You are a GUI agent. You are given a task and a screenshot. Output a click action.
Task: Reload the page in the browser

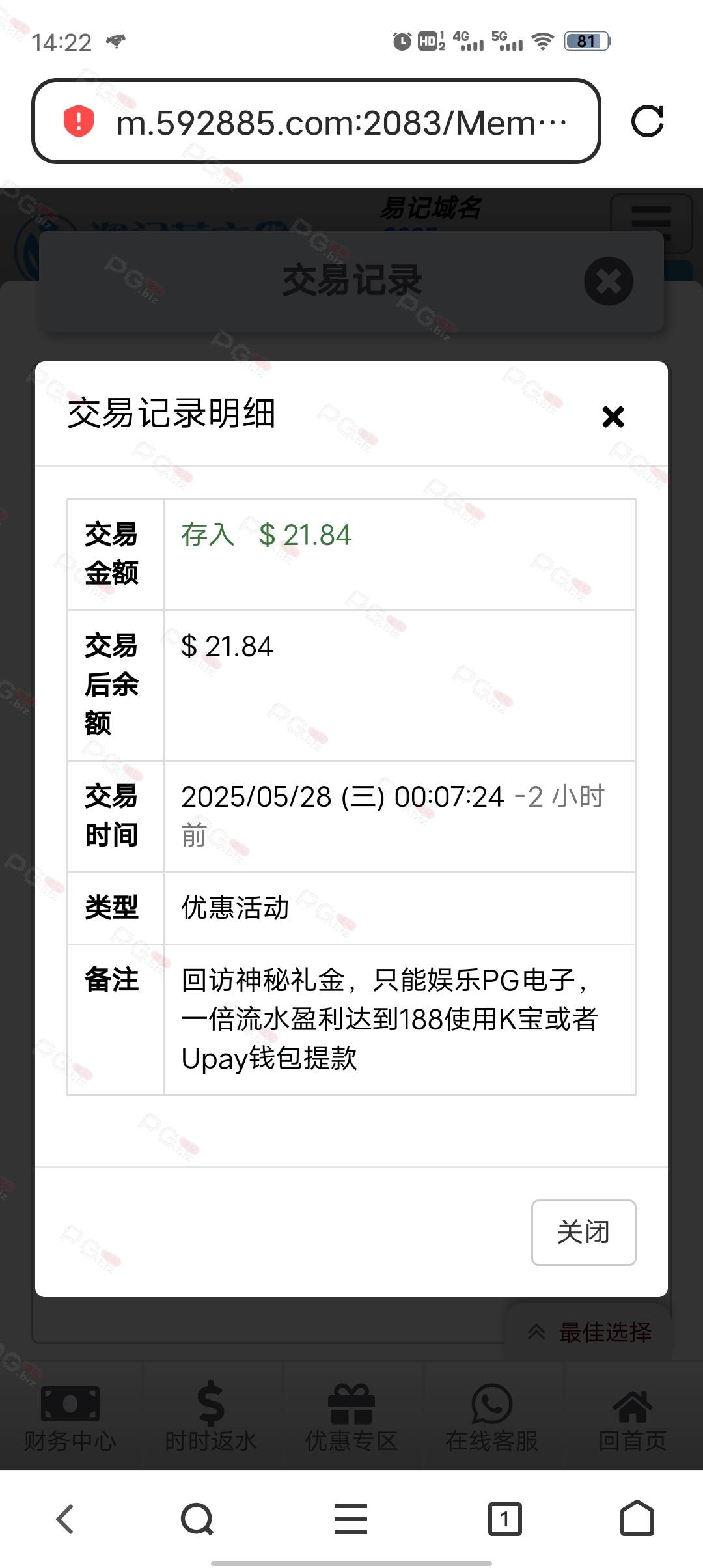point(648,122)
